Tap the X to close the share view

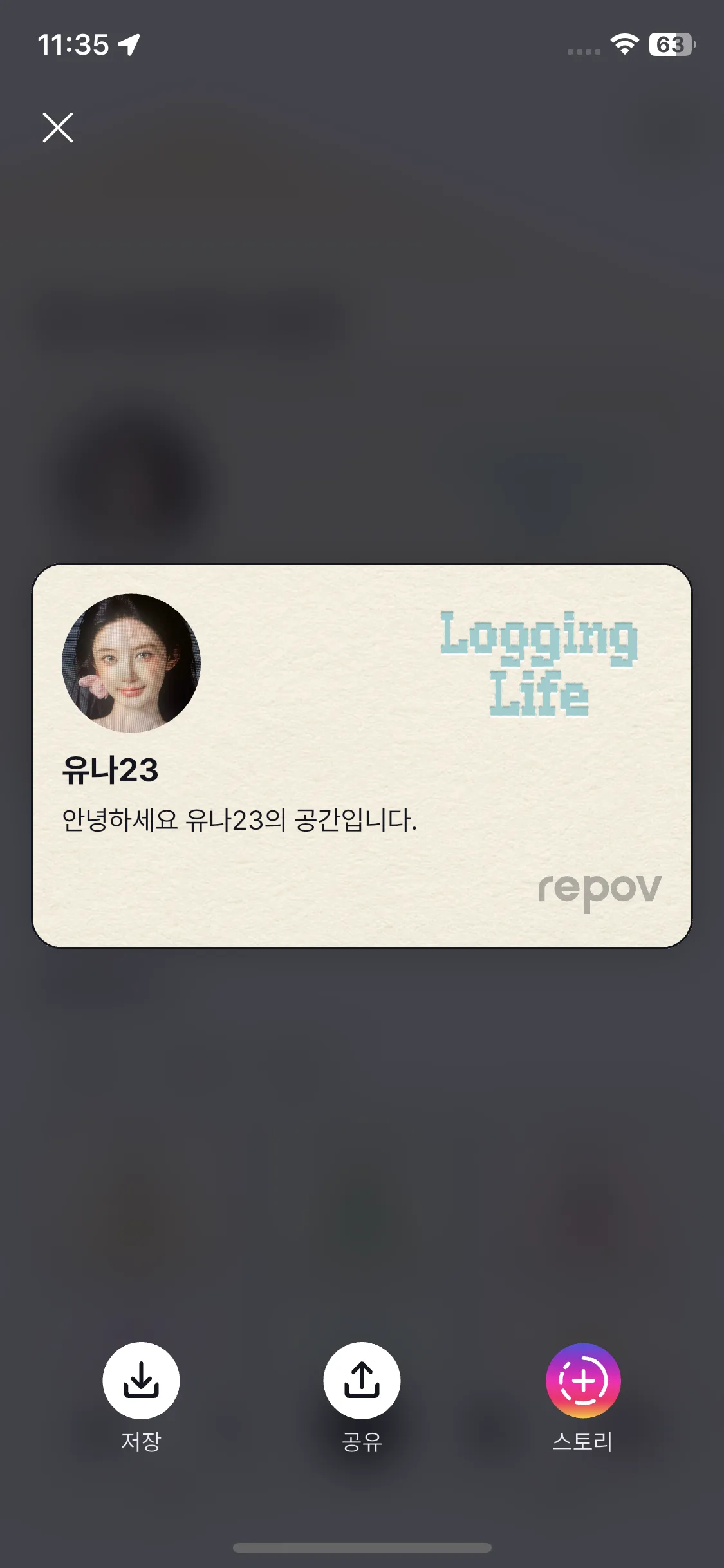coord(58,127)
